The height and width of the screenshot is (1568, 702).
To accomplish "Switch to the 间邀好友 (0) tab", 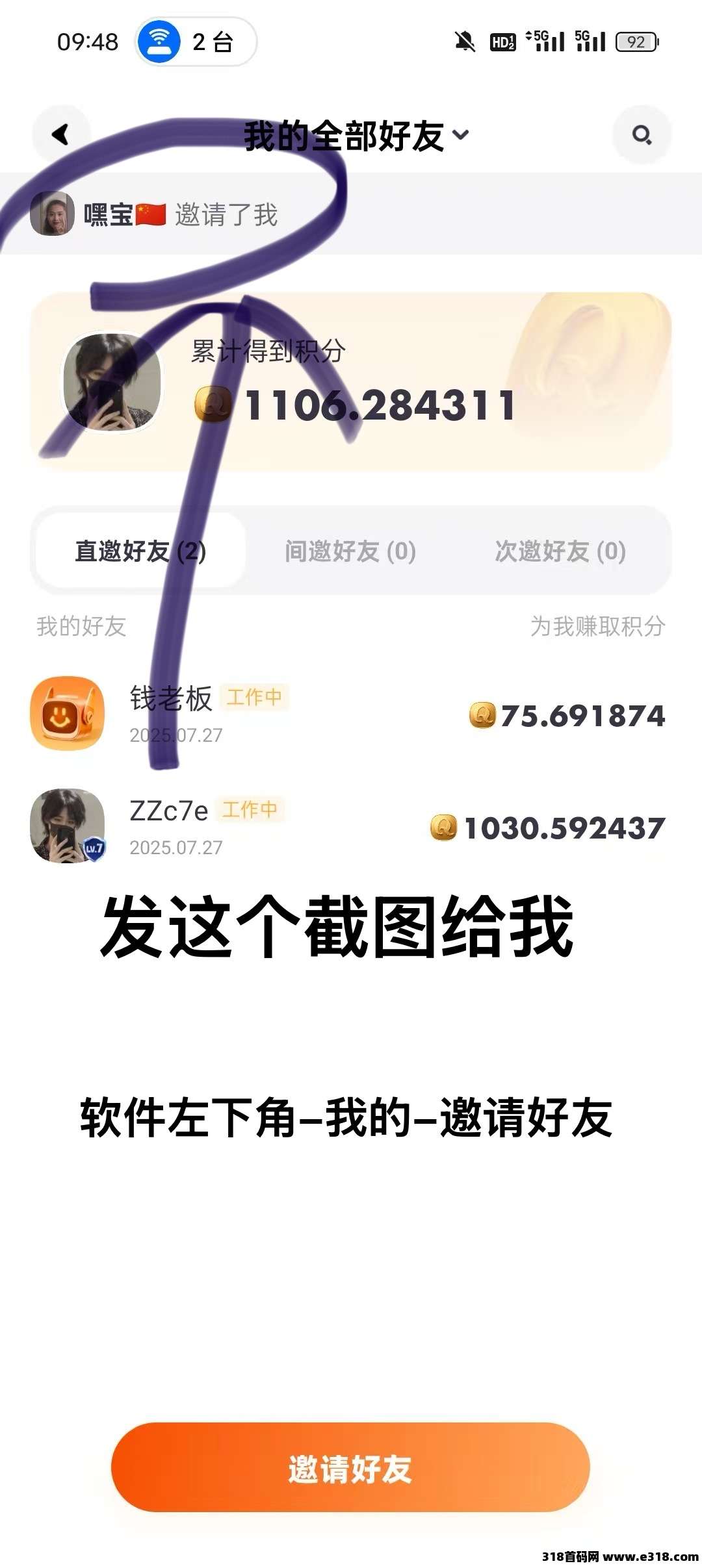I will [350, 551].
